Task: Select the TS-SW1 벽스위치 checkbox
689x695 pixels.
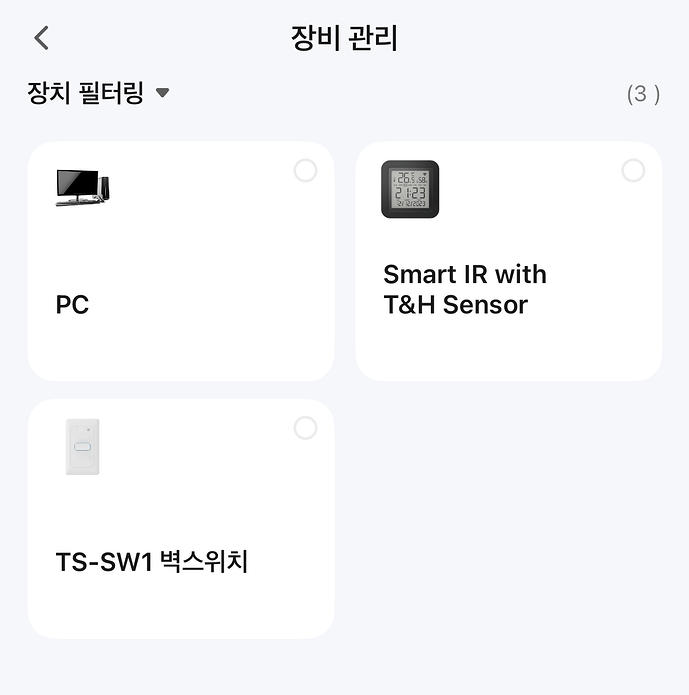Action: [305, 428]
